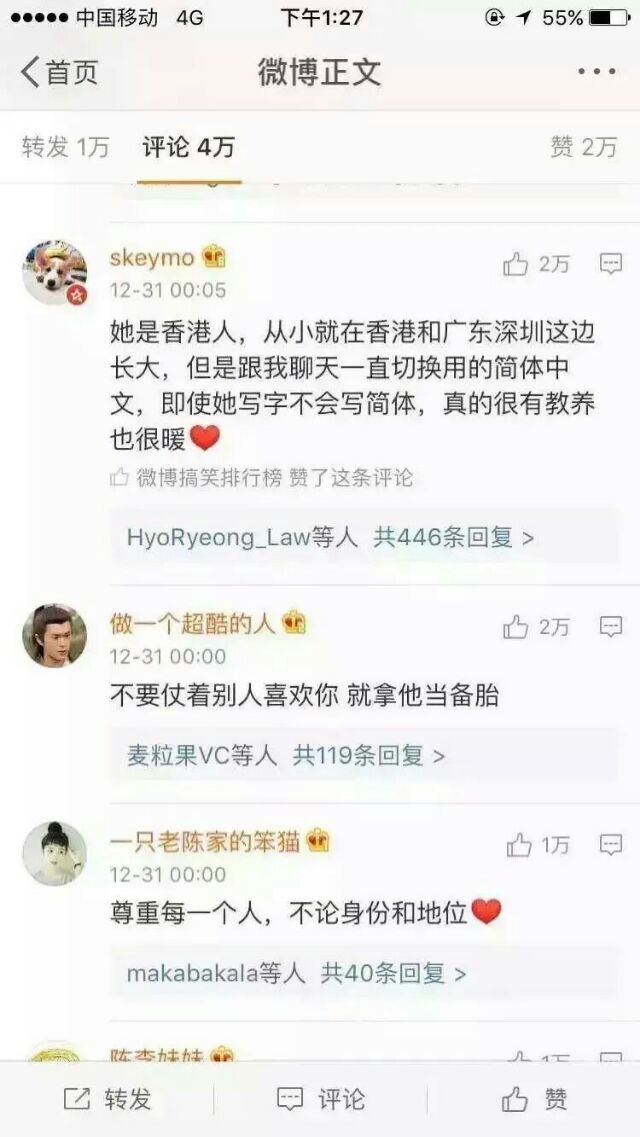640x1137 pixels.
Task: Like skeymo's comment
Action: point(536,265)
